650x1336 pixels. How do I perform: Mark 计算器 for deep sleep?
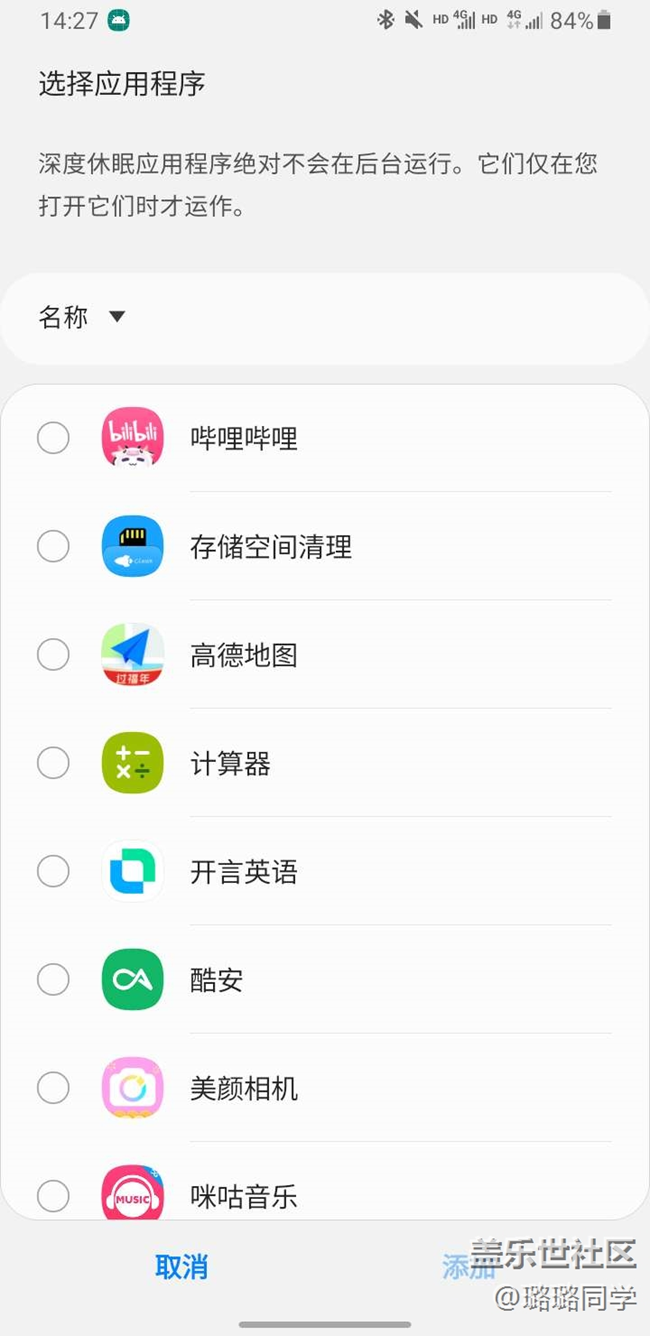(53, 763)
